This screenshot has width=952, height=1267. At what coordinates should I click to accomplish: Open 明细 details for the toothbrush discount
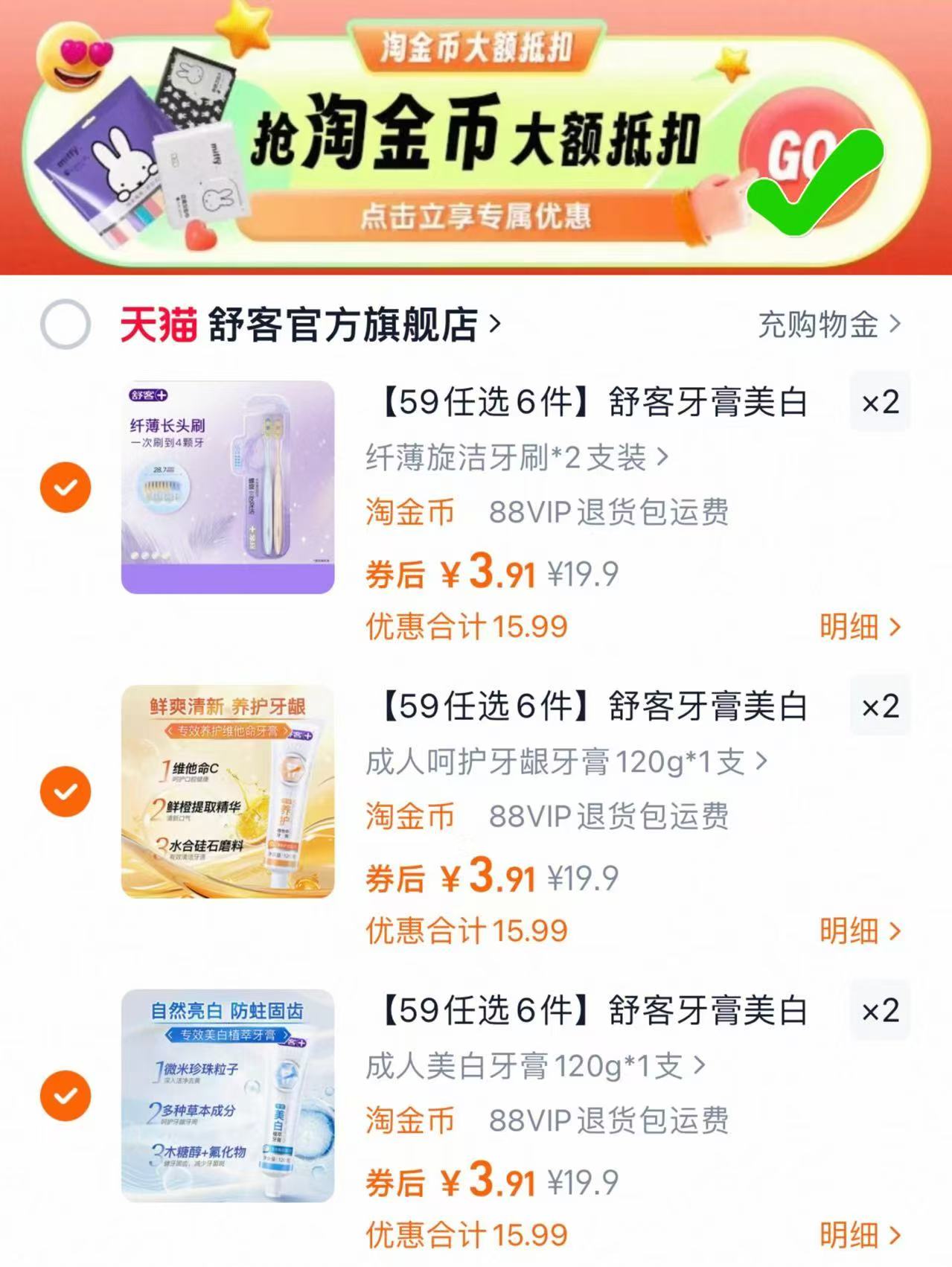849,628
